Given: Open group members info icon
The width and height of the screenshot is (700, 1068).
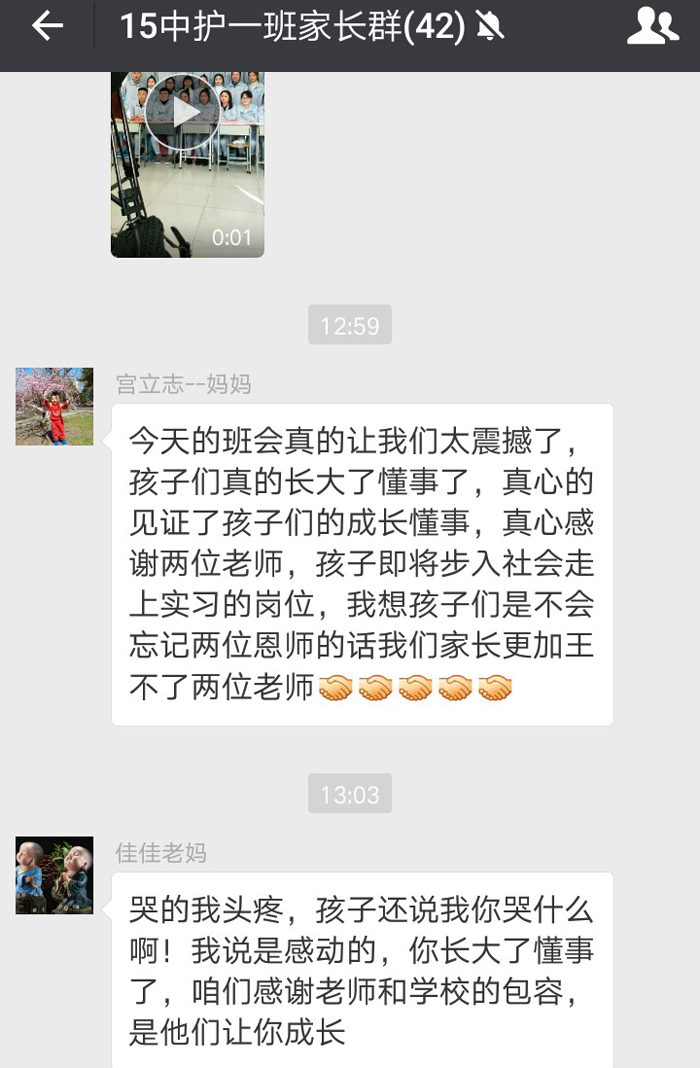Looking at the screenshot, I should click(652, 28).
